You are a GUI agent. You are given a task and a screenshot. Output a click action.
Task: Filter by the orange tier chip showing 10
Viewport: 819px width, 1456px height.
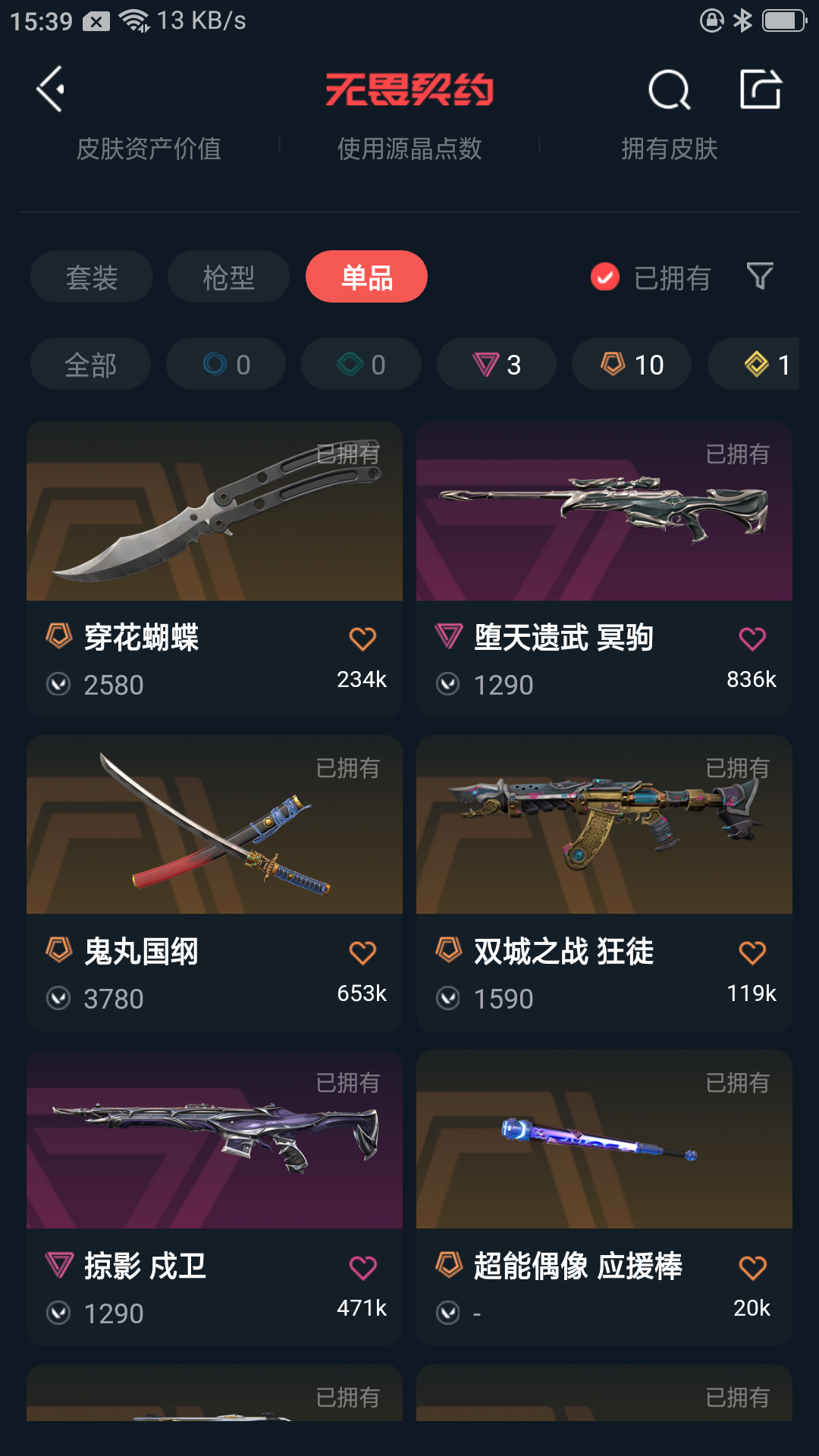632,364
